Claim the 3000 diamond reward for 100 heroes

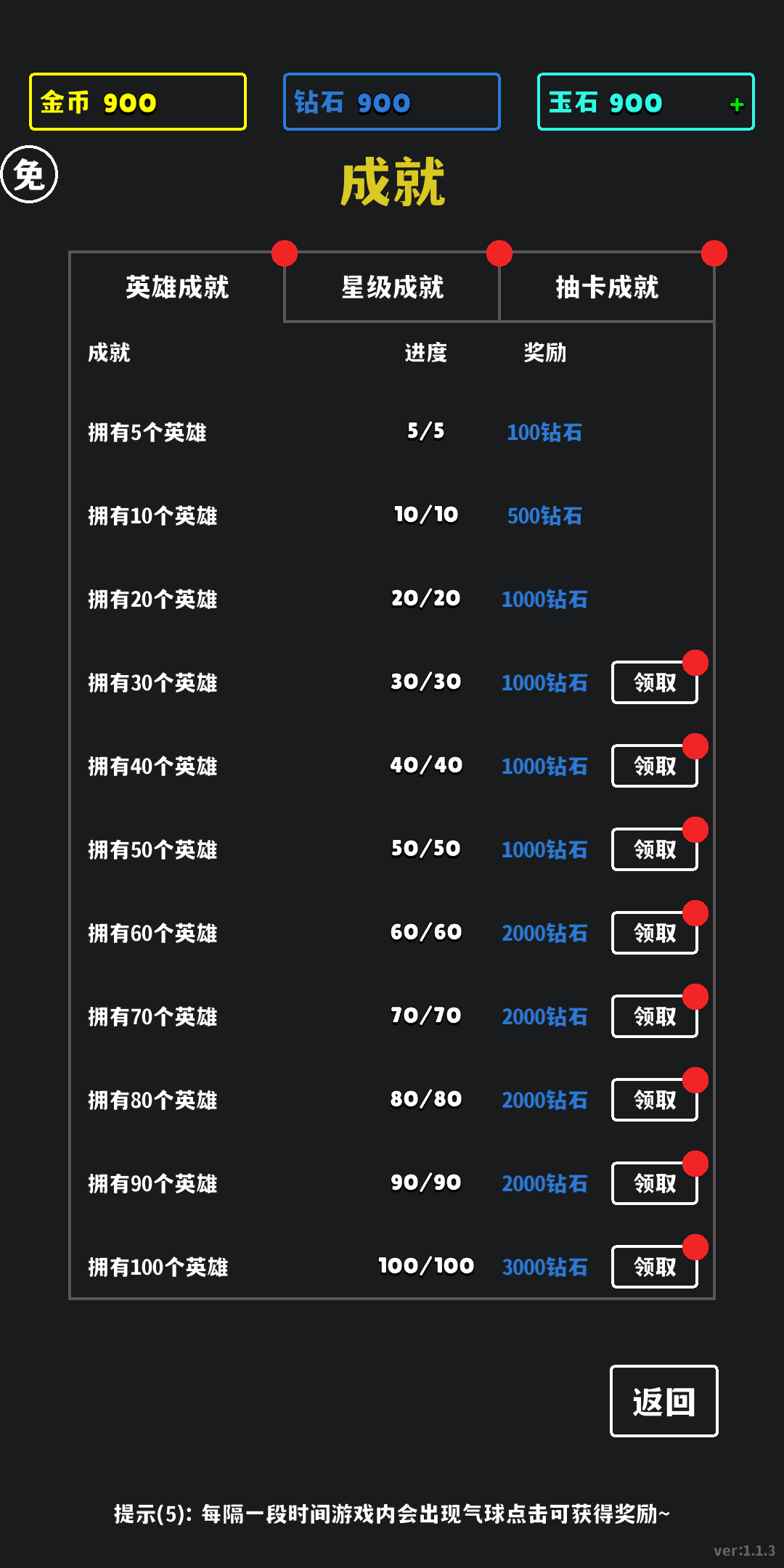click(654, 1267)
